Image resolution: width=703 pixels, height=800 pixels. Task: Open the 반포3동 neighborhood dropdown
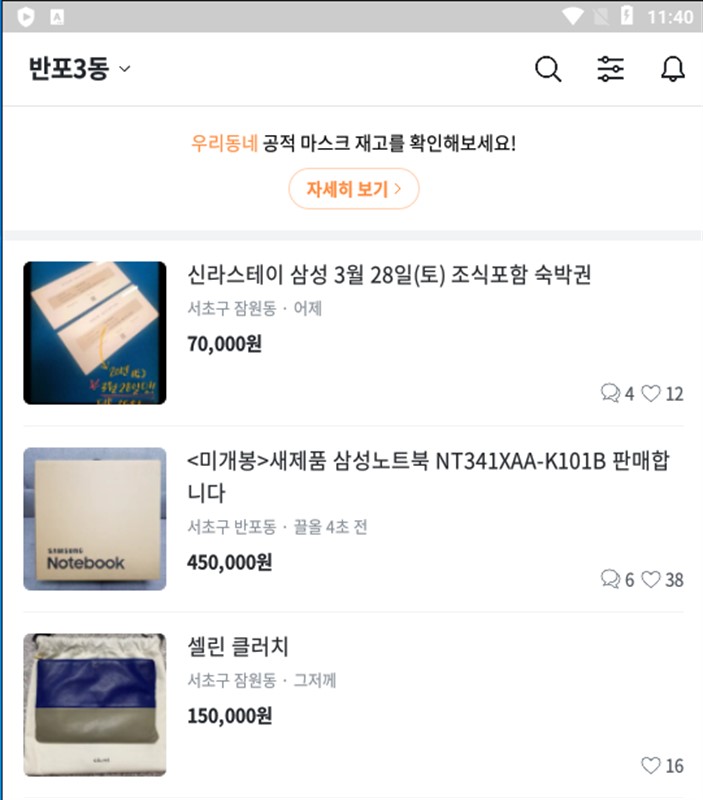[80, 69]
